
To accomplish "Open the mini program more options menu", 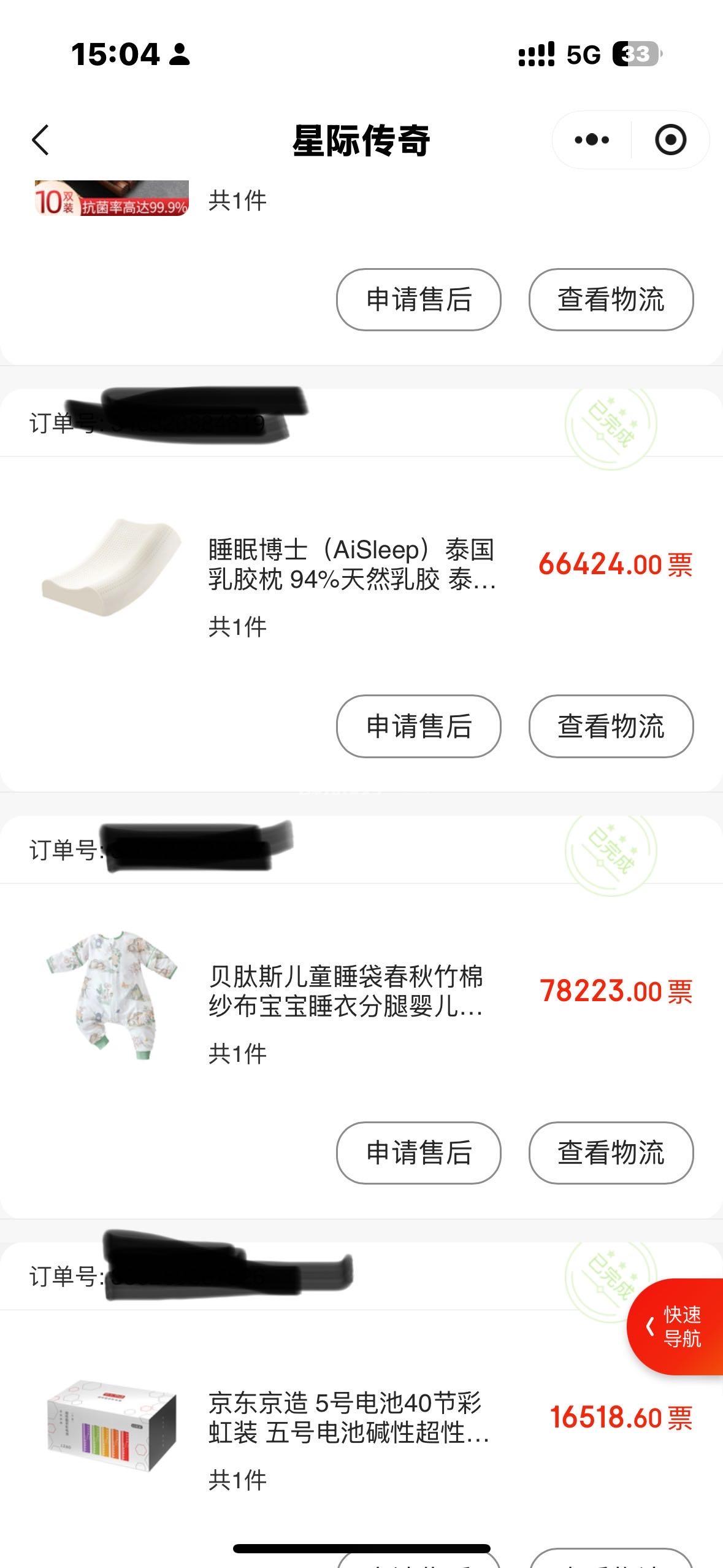I will coord(592,140).
